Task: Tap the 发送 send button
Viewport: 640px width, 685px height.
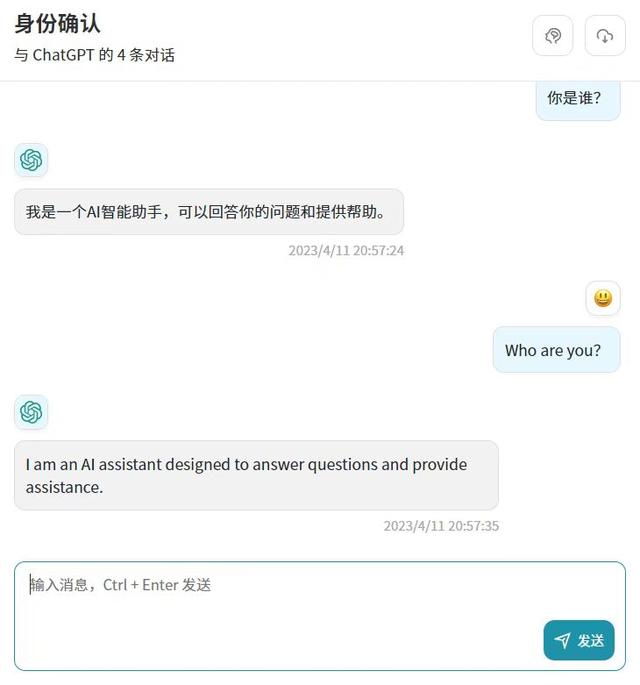Action: (579, 640)
